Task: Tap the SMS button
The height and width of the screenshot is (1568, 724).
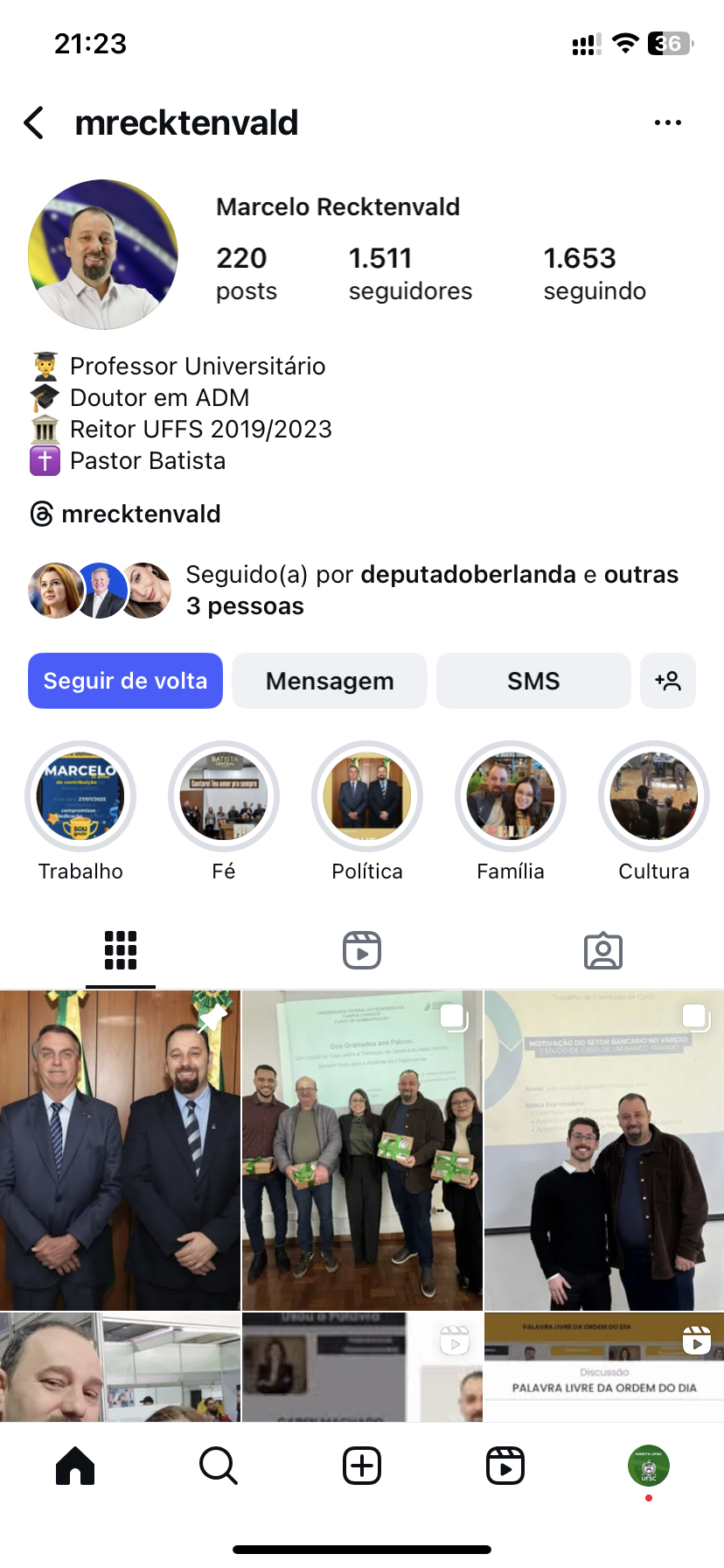Action: tap(533, 681)
